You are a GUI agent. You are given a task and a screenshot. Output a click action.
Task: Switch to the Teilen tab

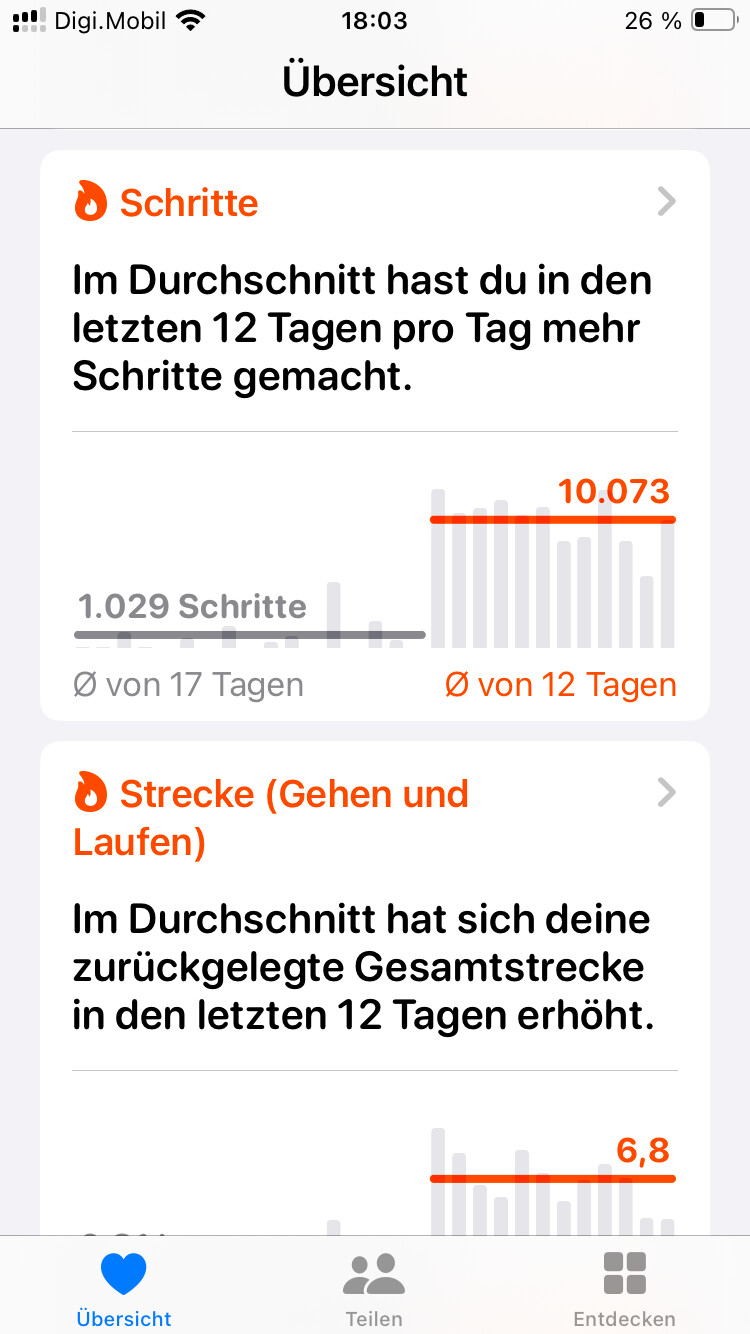pyautogui.click(x=374, y=1289)
